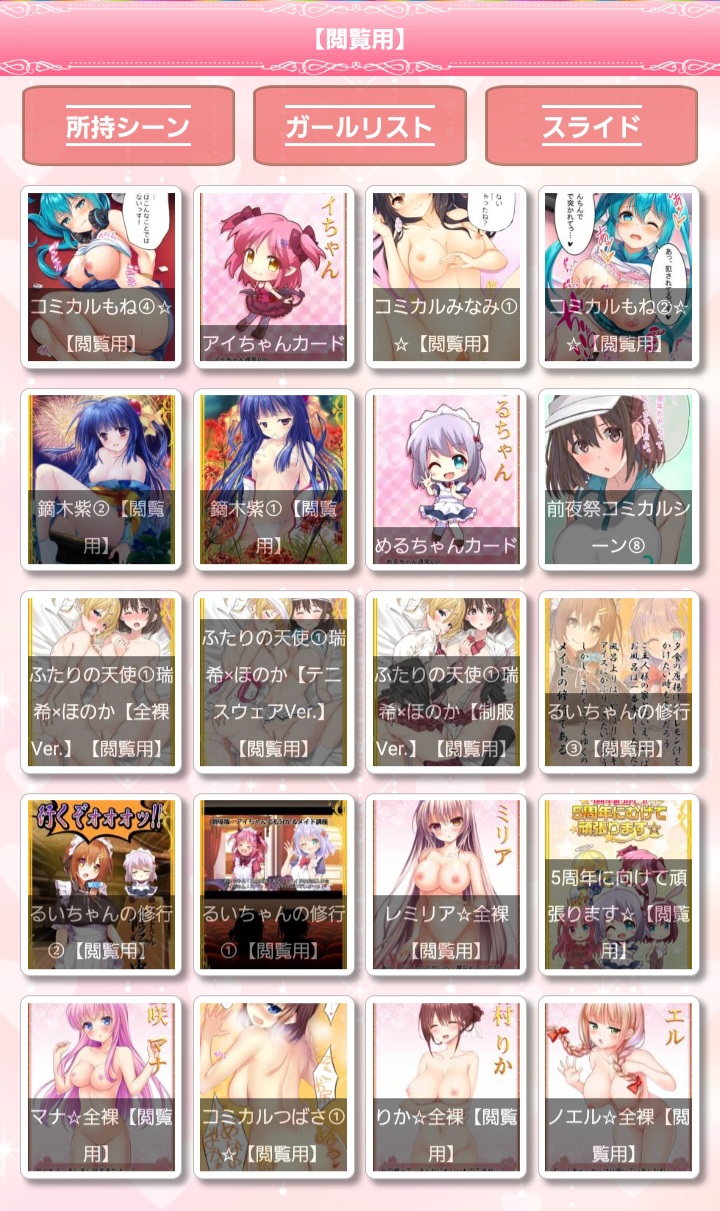Open the 所持シーン tab
This screenshot has width=720, height=1211.
128,126
